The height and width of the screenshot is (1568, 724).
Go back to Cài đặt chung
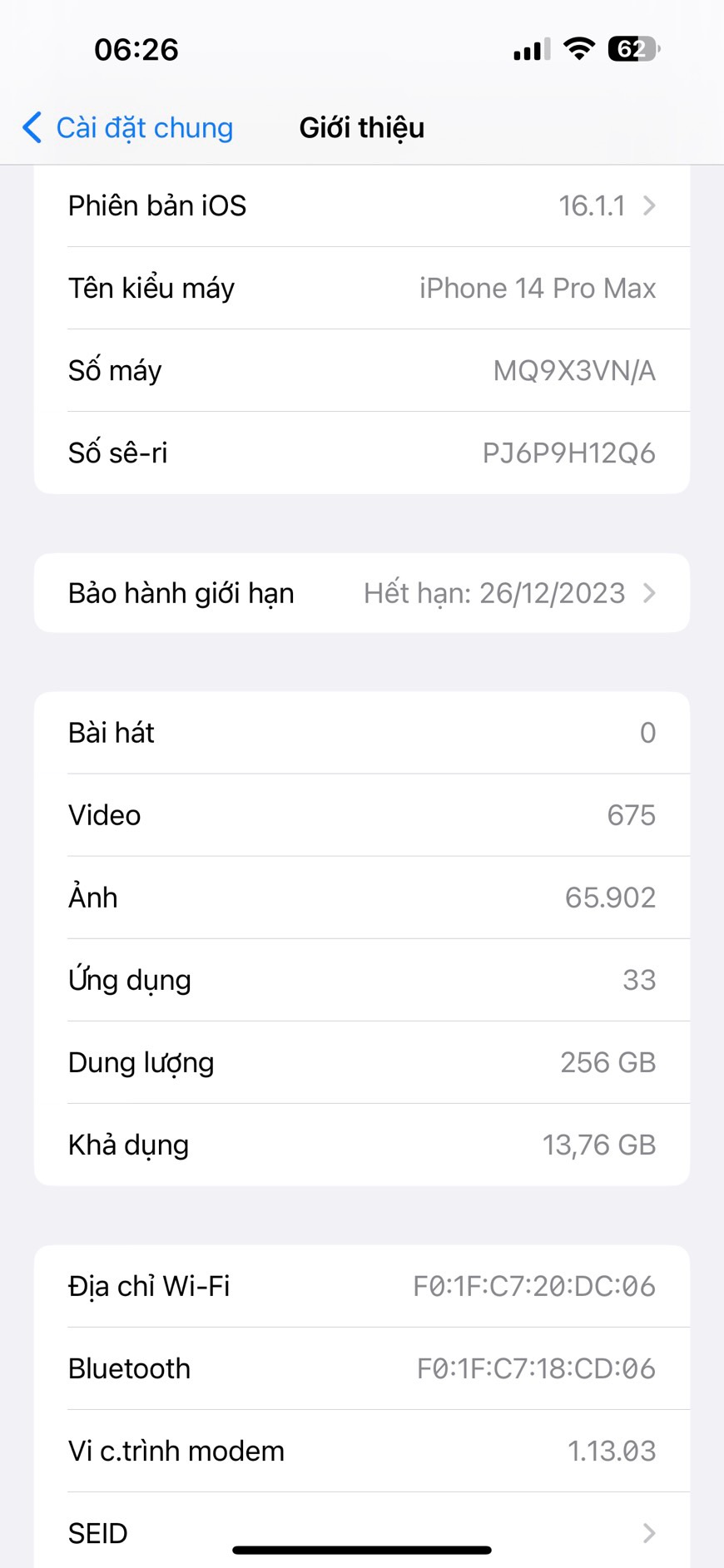129,128
